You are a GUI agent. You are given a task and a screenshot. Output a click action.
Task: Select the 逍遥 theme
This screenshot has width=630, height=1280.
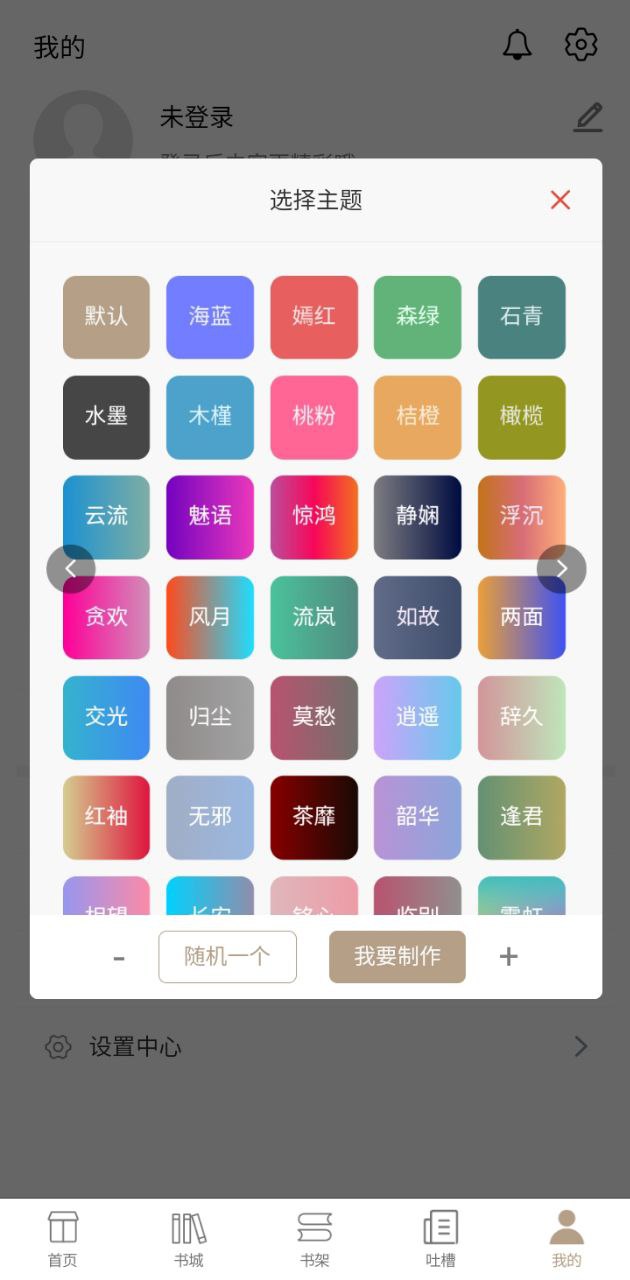pyautogui.click(x=418, y=717)
